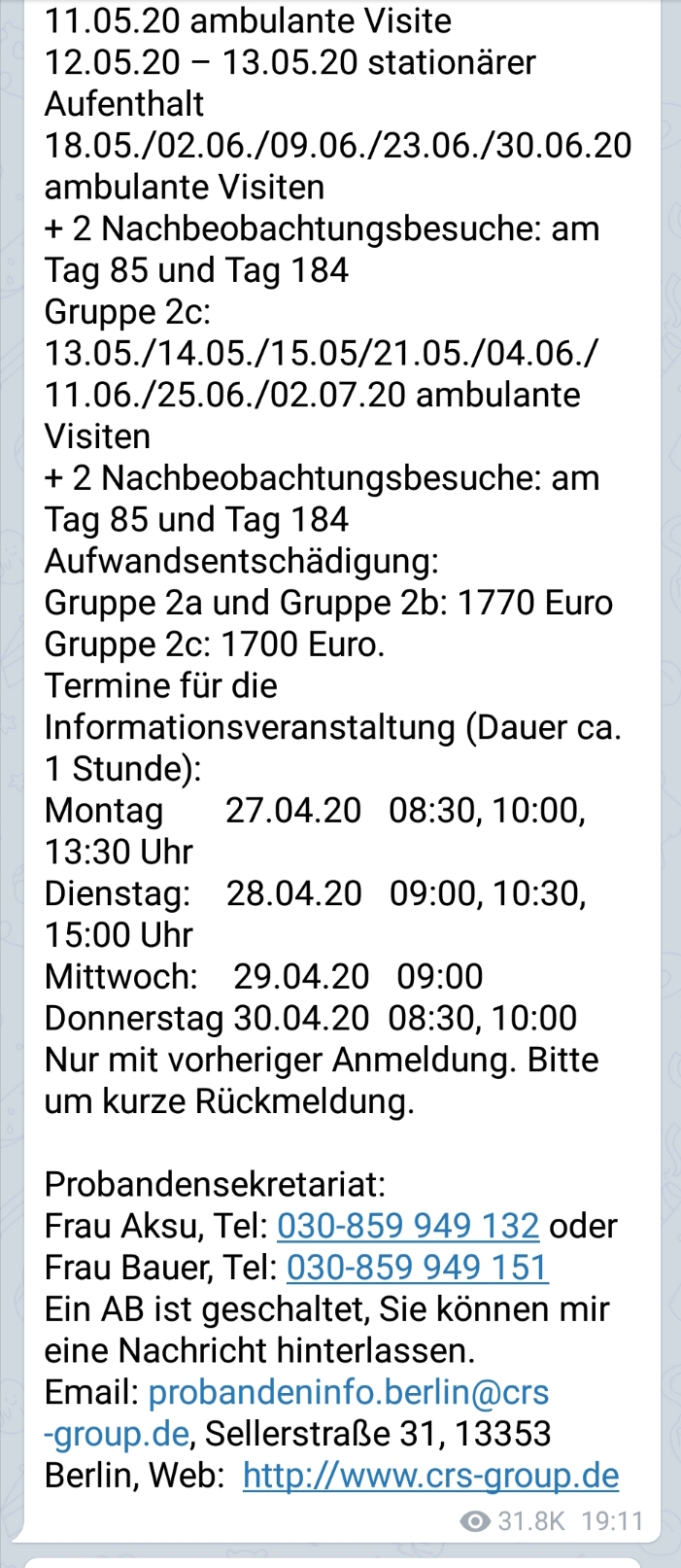Image resolution: width=681 pixels, height=1568 pixels.
Task: Dial Frau Bauer's number 030-859 949 151
Action: point(417,1268)
